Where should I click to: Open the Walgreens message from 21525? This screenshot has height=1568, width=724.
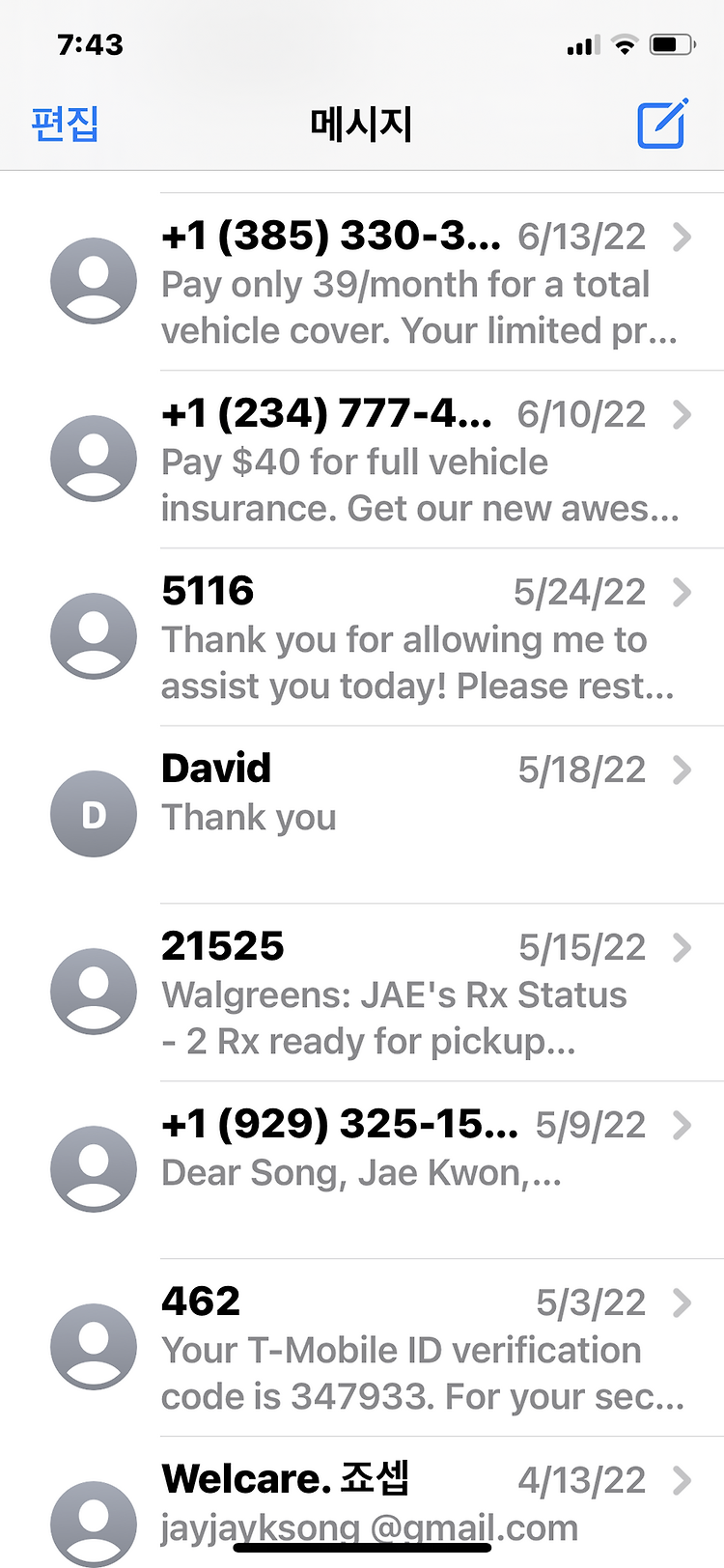362,993
